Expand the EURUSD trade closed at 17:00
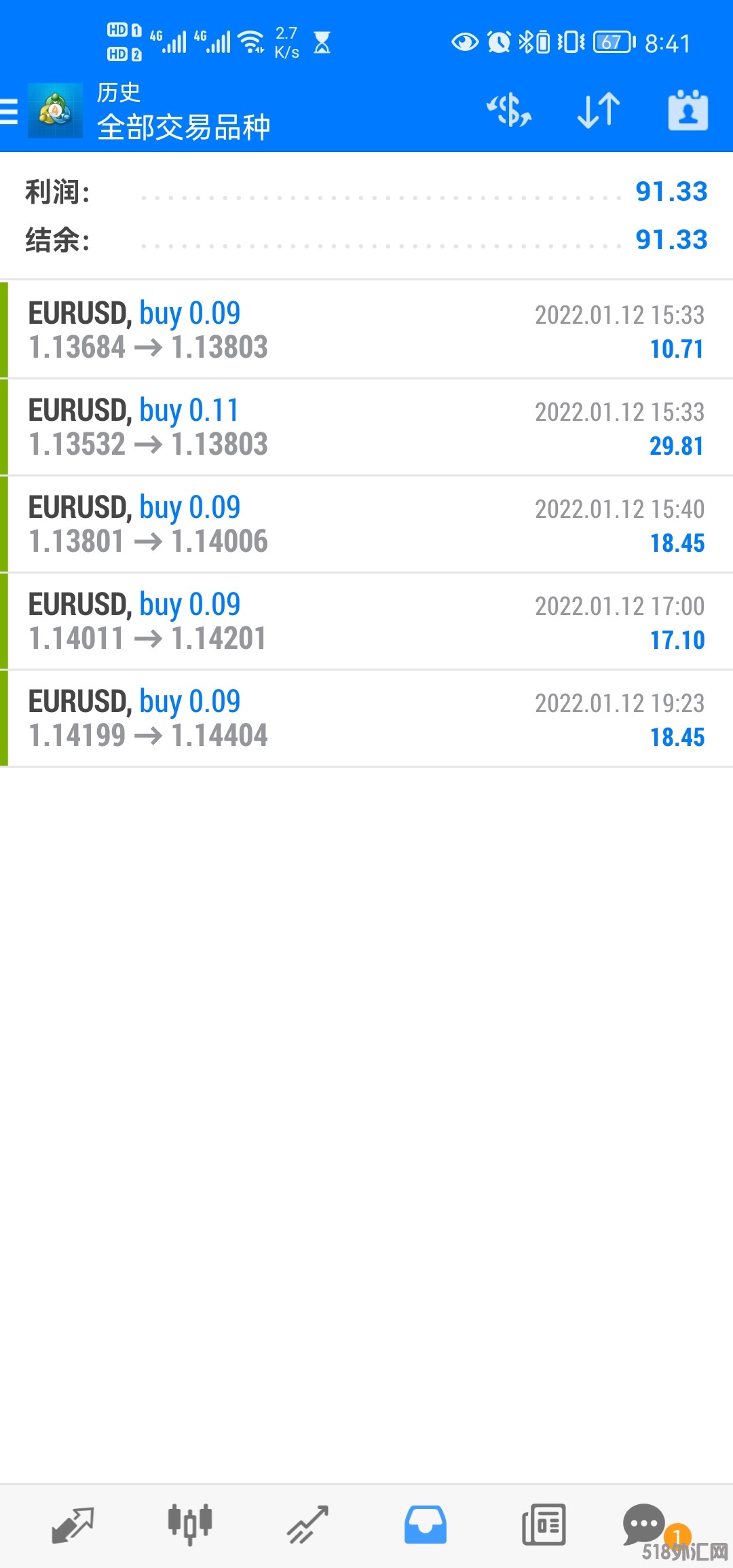 pyautogui.click(x=366, y=621)
